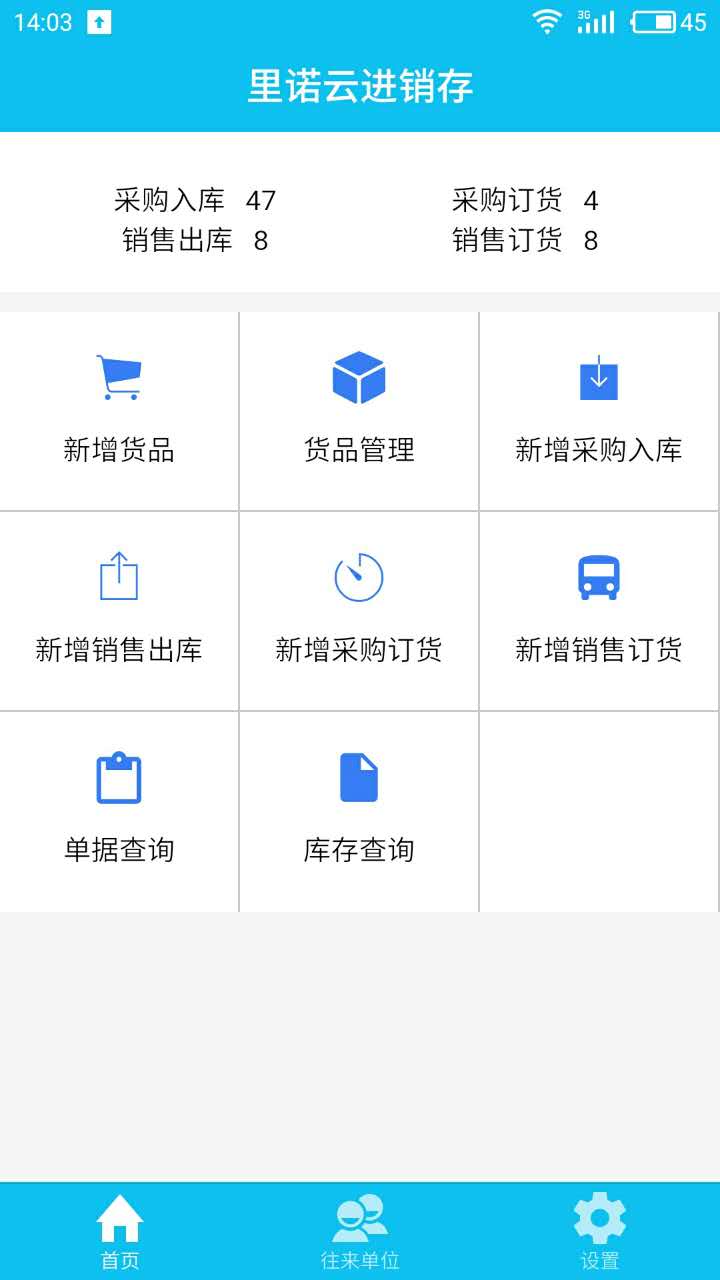Open 货品管理 product management
Image resolution: width=720 pixels, height=1280 pixels.
pyautogui.click(x=359, y=411)
